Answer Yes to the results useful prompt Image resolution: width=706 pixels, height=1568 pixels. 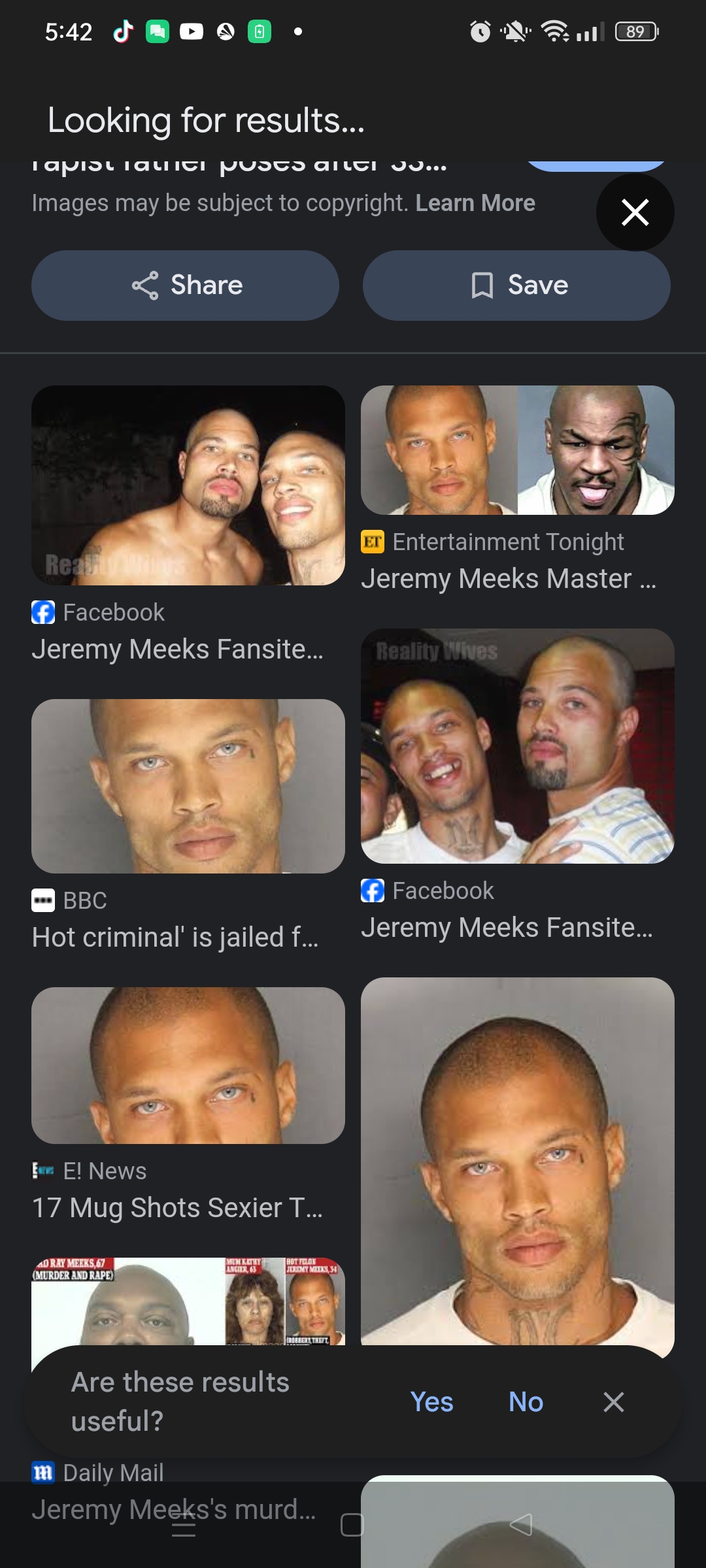[431, 1402]
